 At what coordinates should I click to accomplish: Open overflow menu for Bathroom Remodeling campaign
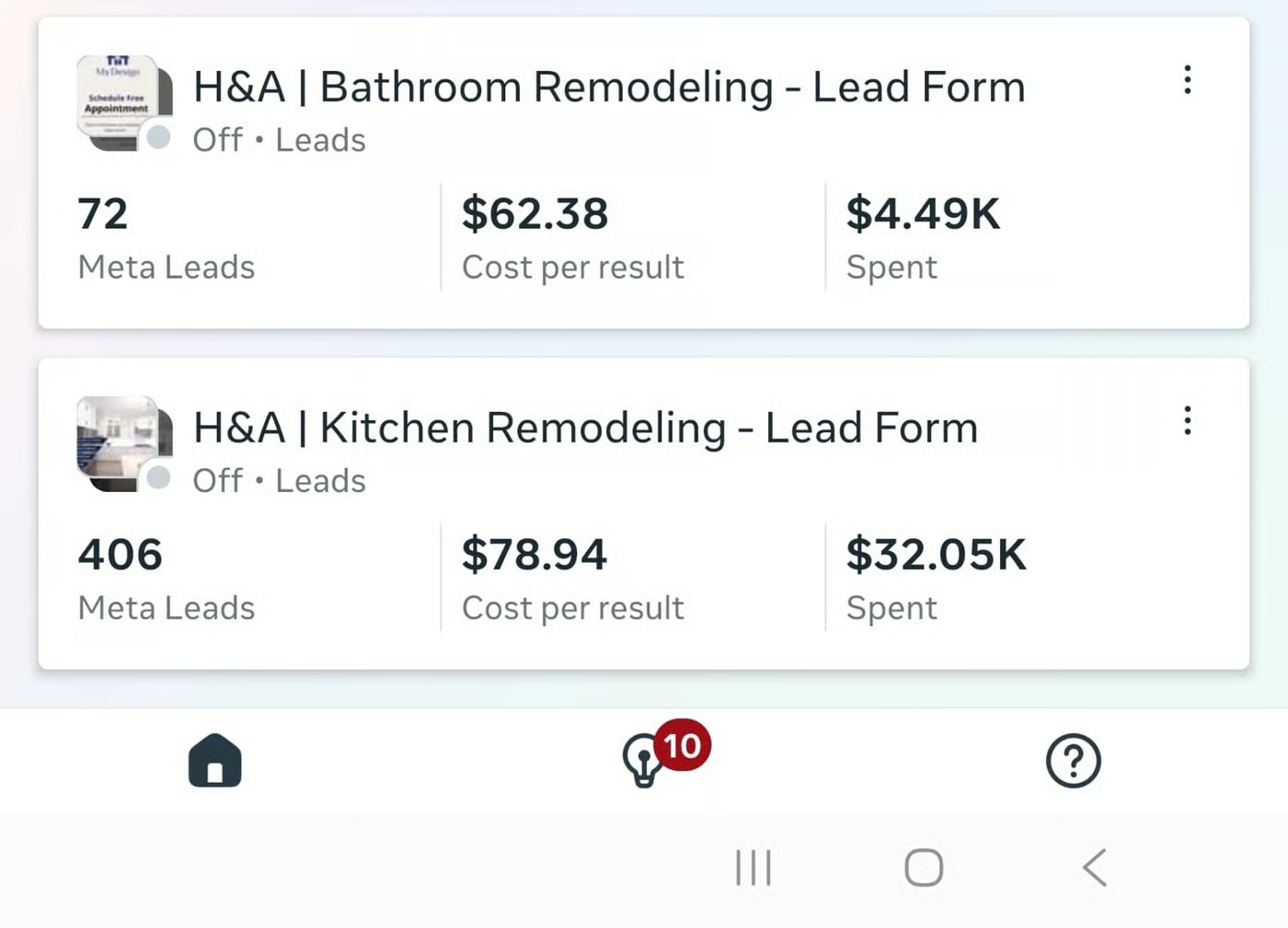[x=1187, y=80]
